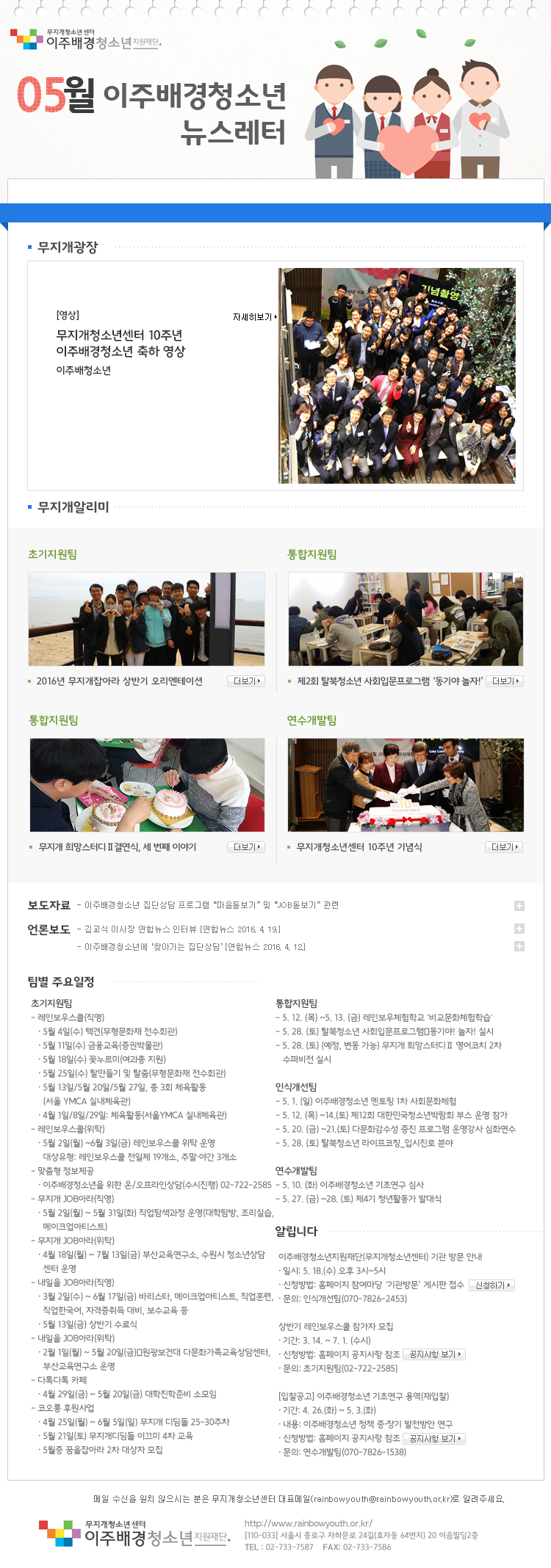Open '공지사항 보기' for 레인보우스쿨 참가자 모집
Image resolution: width=551 pixels, height=1568 pixels.
point(436,1354)
